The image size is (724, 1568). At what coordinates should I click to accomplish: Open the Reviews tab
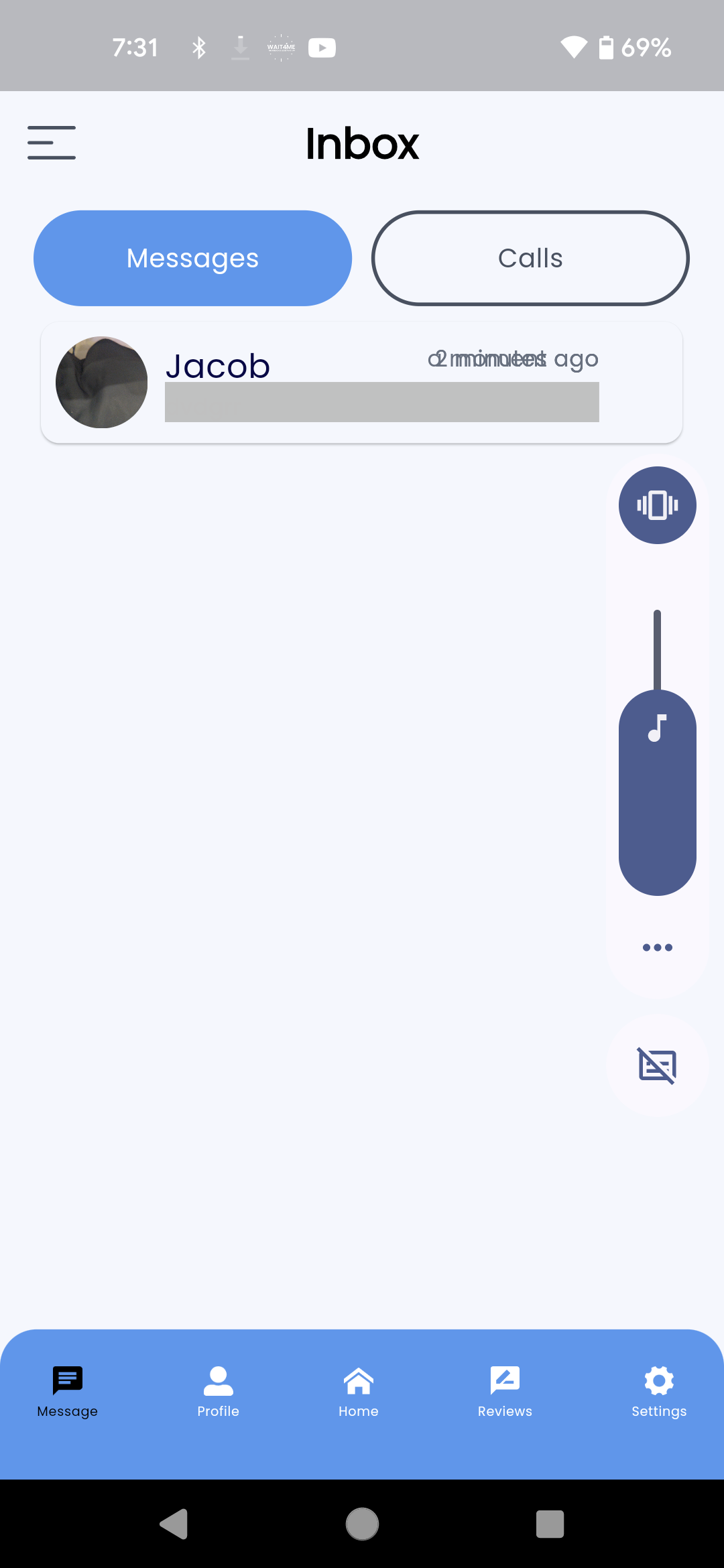point(505,1391)
